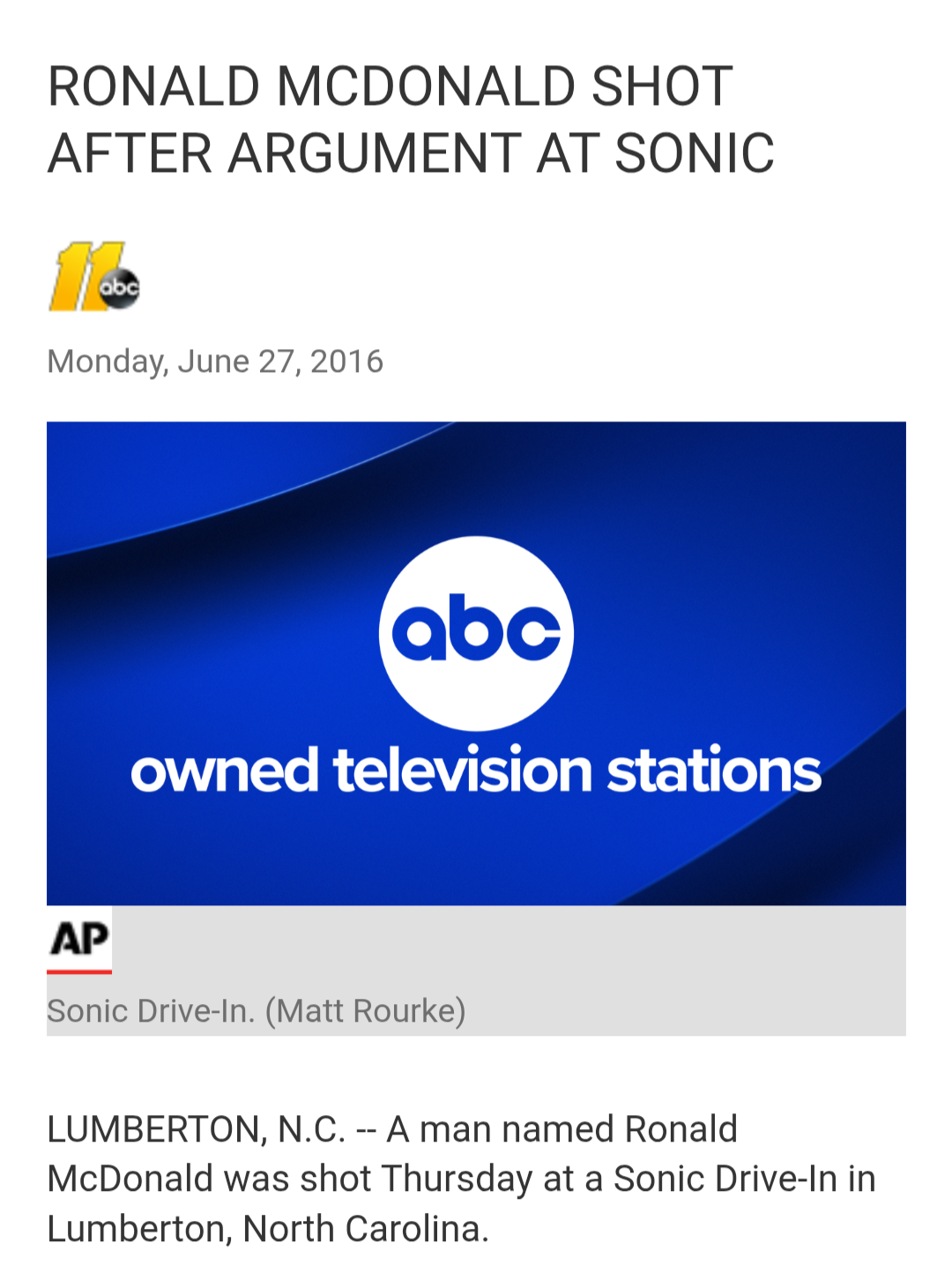Open the ABC11 station logo link
This screenshot has height=1273, width=952.
[94, 277]
